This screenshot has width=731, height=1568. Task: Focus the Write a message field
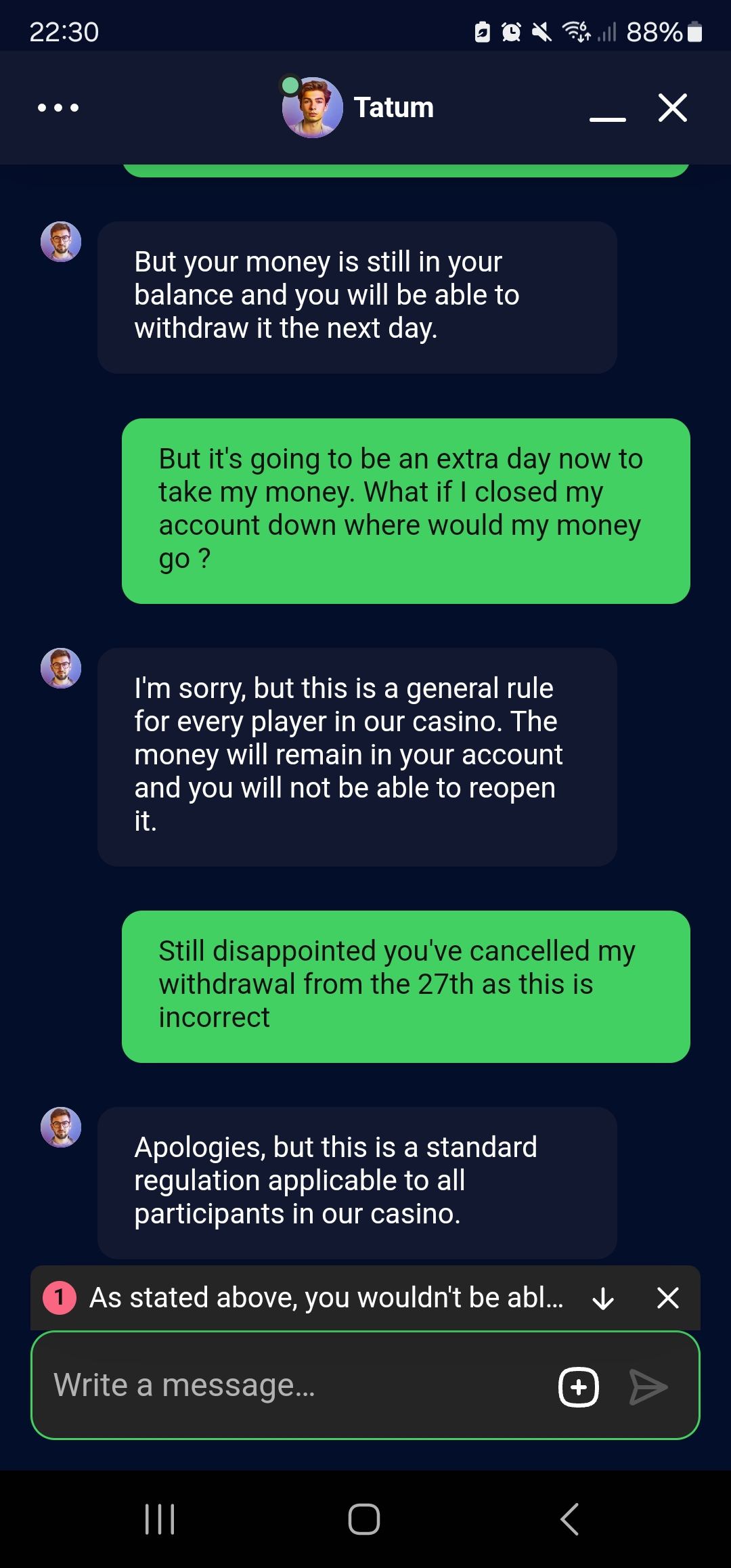click(x=291, y=1385)
